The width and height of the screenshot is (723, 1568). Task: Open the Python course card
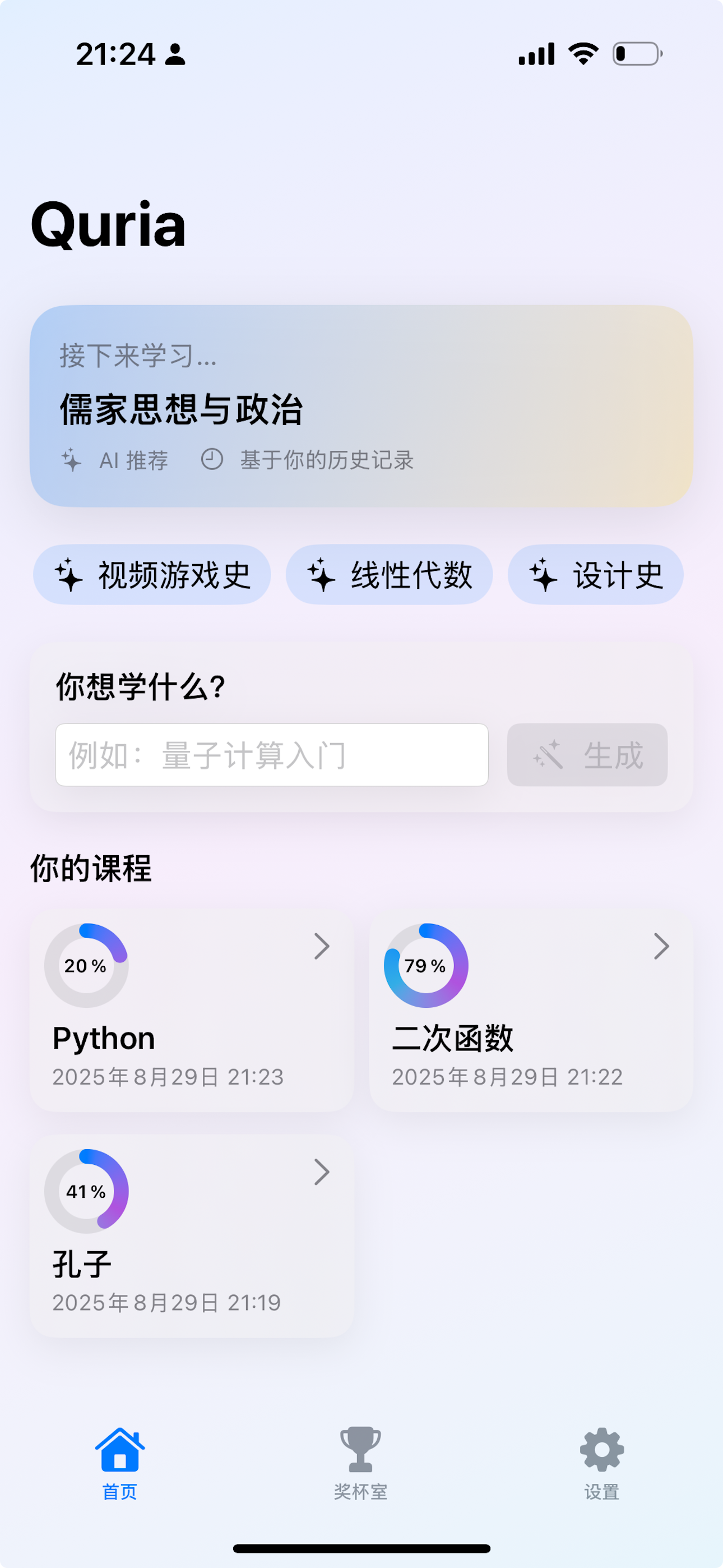[192, 1011]
